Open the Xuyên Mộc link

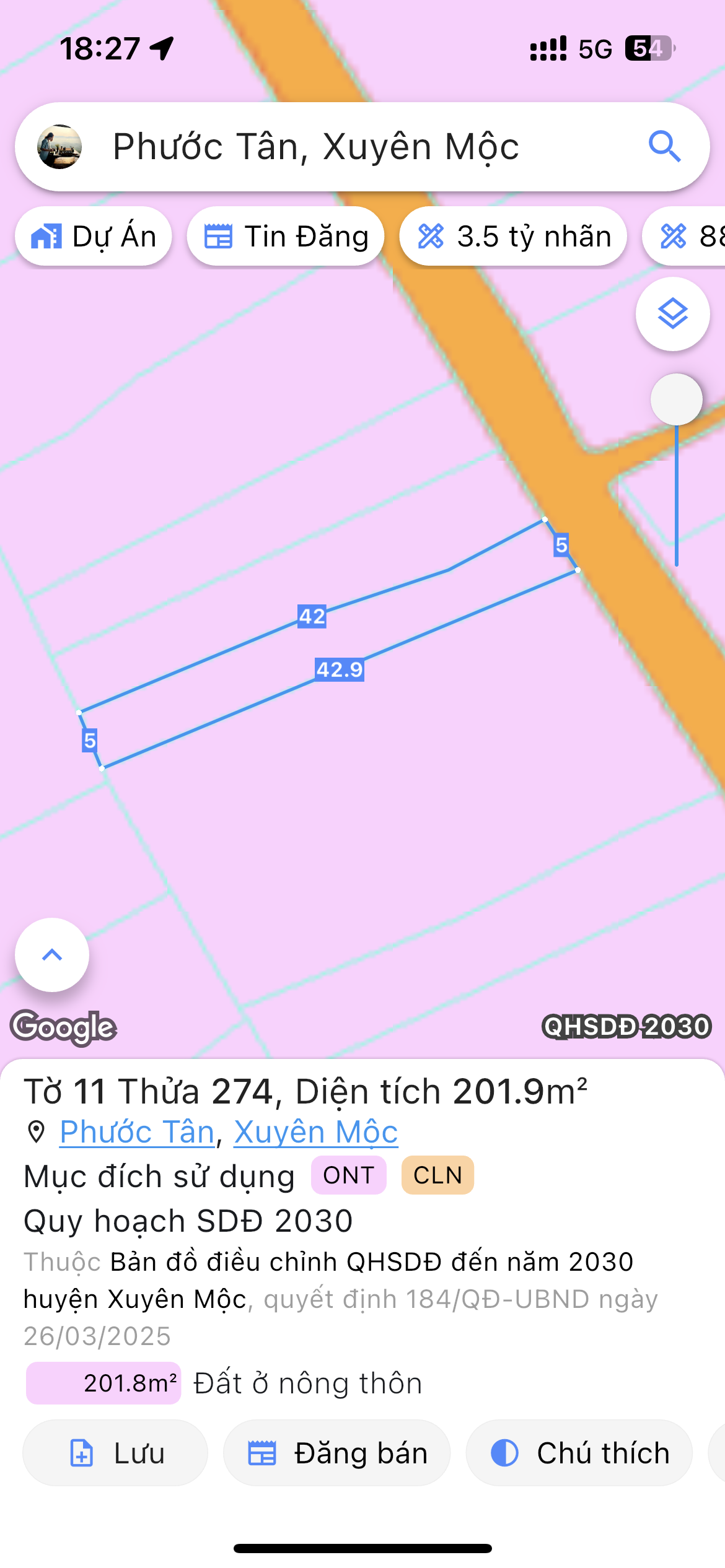tap(316, 1132)
